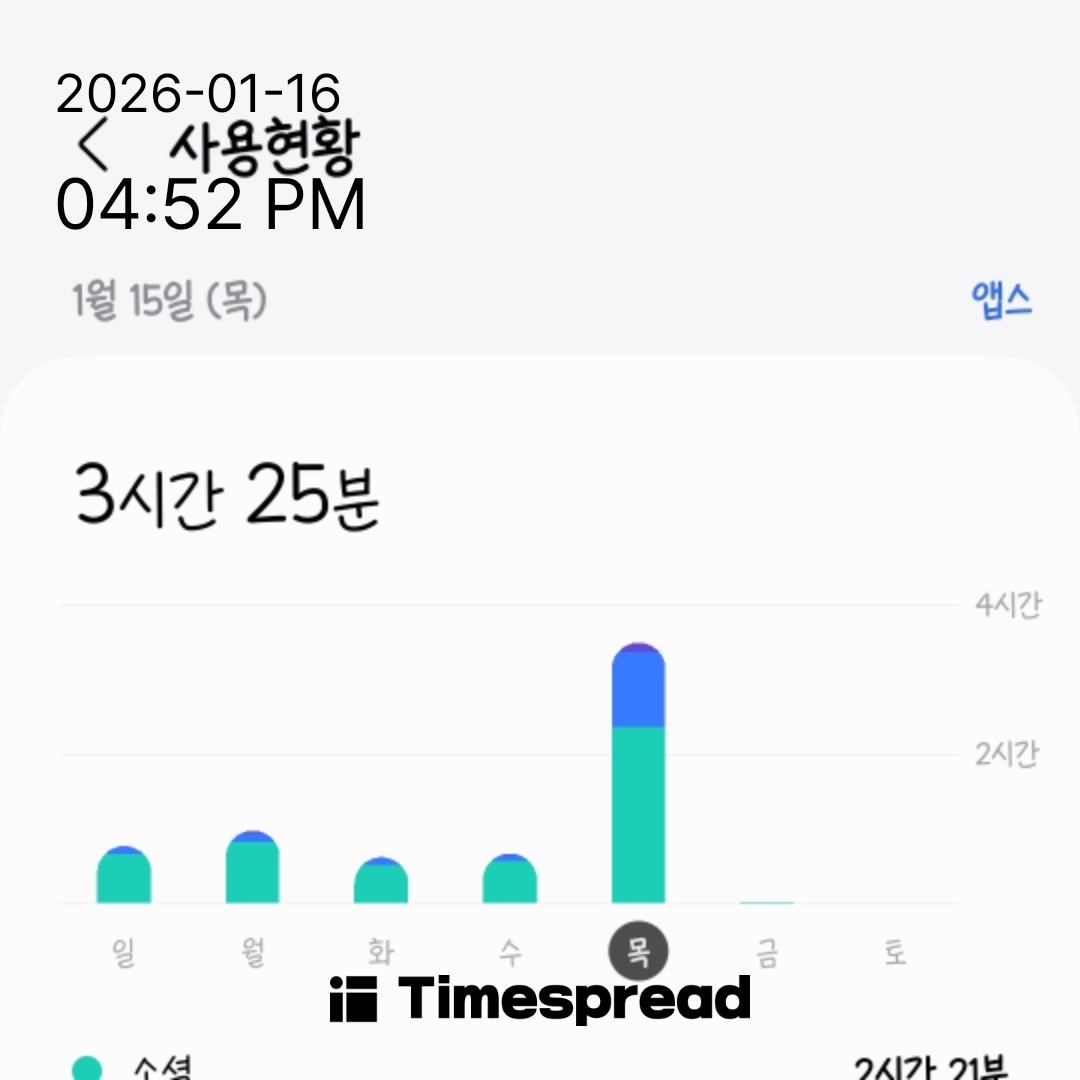Image resolution: width=1080 pixels, height=1080 pixels.
Task: Select 월 in the weekly chart
Action: 253,953
